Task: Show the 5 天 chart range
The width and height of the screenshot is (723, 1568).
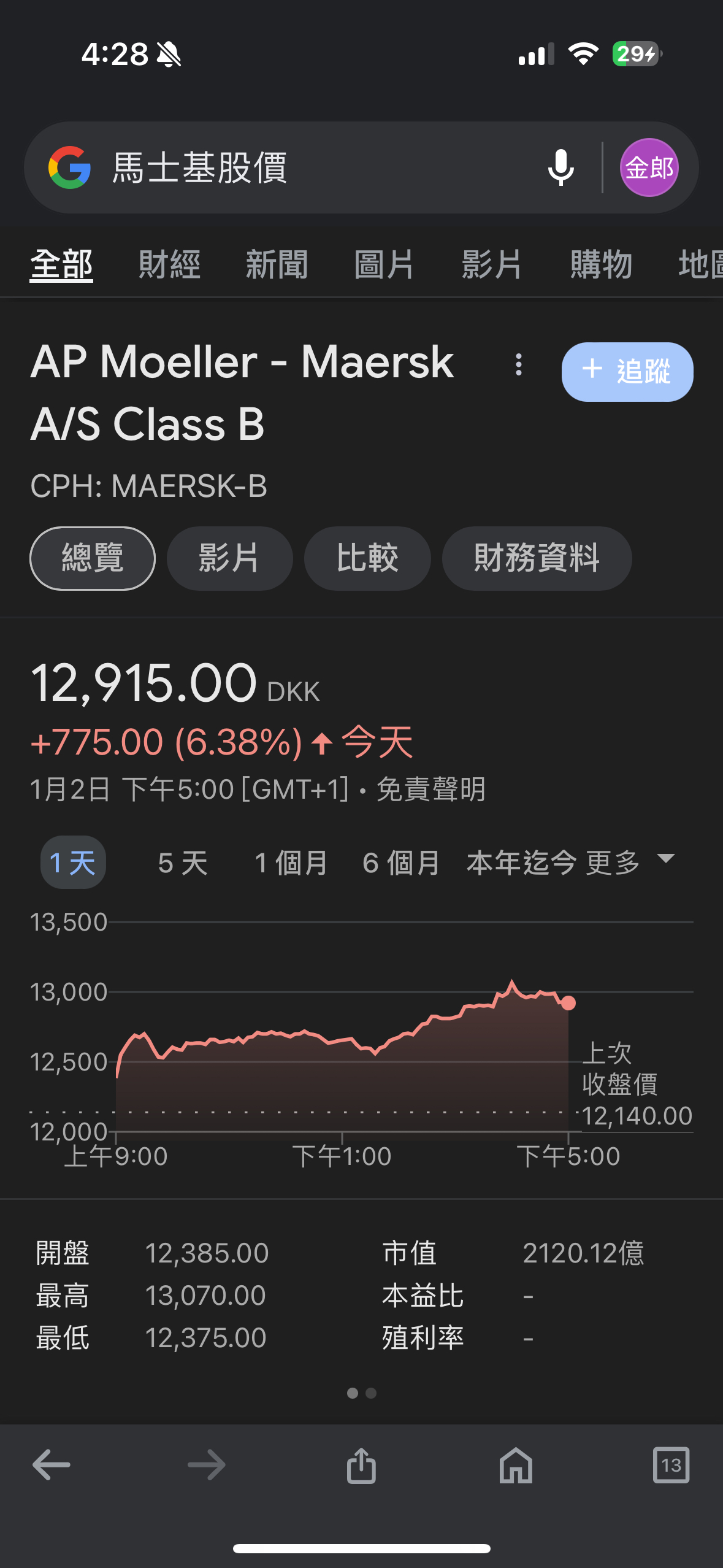Action: tap(183, 863)
